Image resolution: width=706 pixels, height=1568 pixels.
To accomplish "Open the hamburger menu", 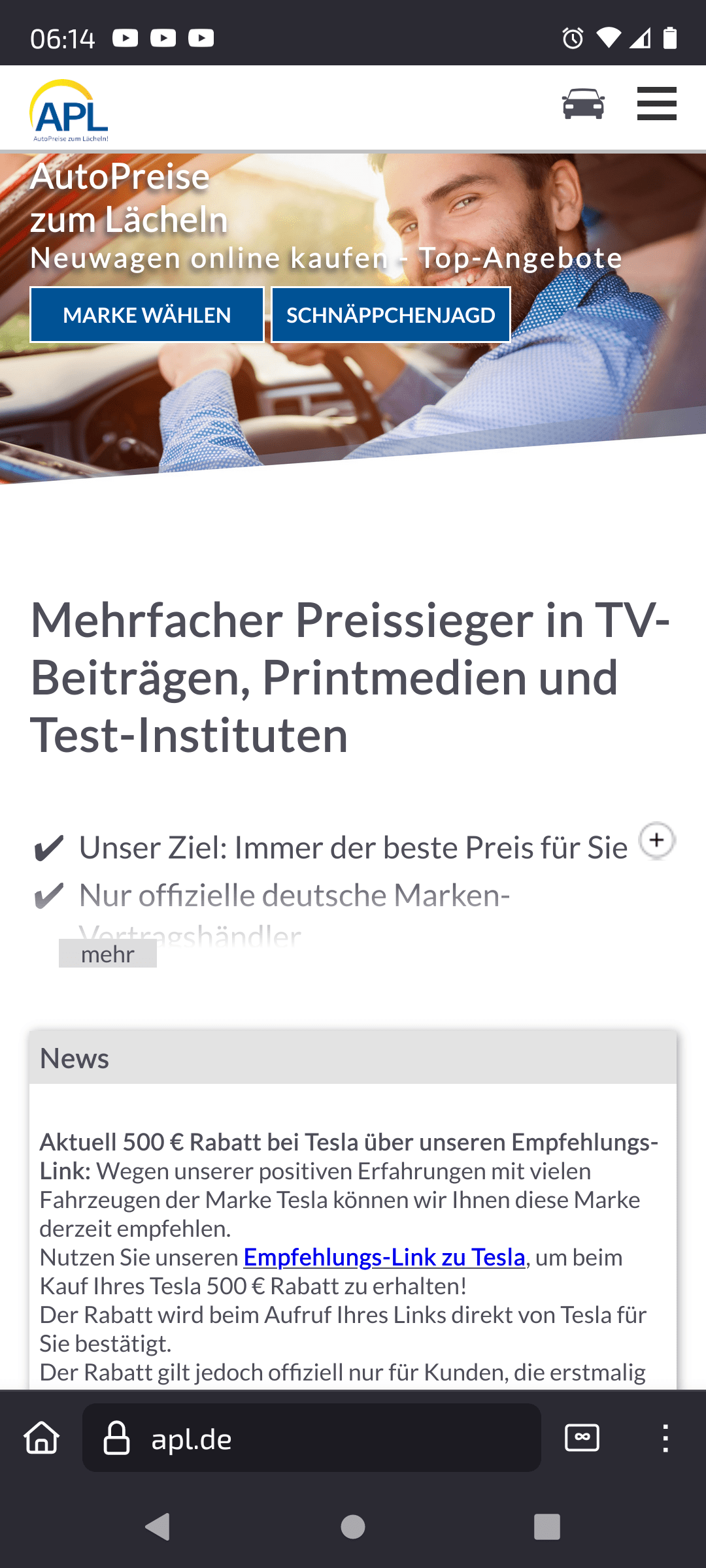I will (x=656, y=104).
